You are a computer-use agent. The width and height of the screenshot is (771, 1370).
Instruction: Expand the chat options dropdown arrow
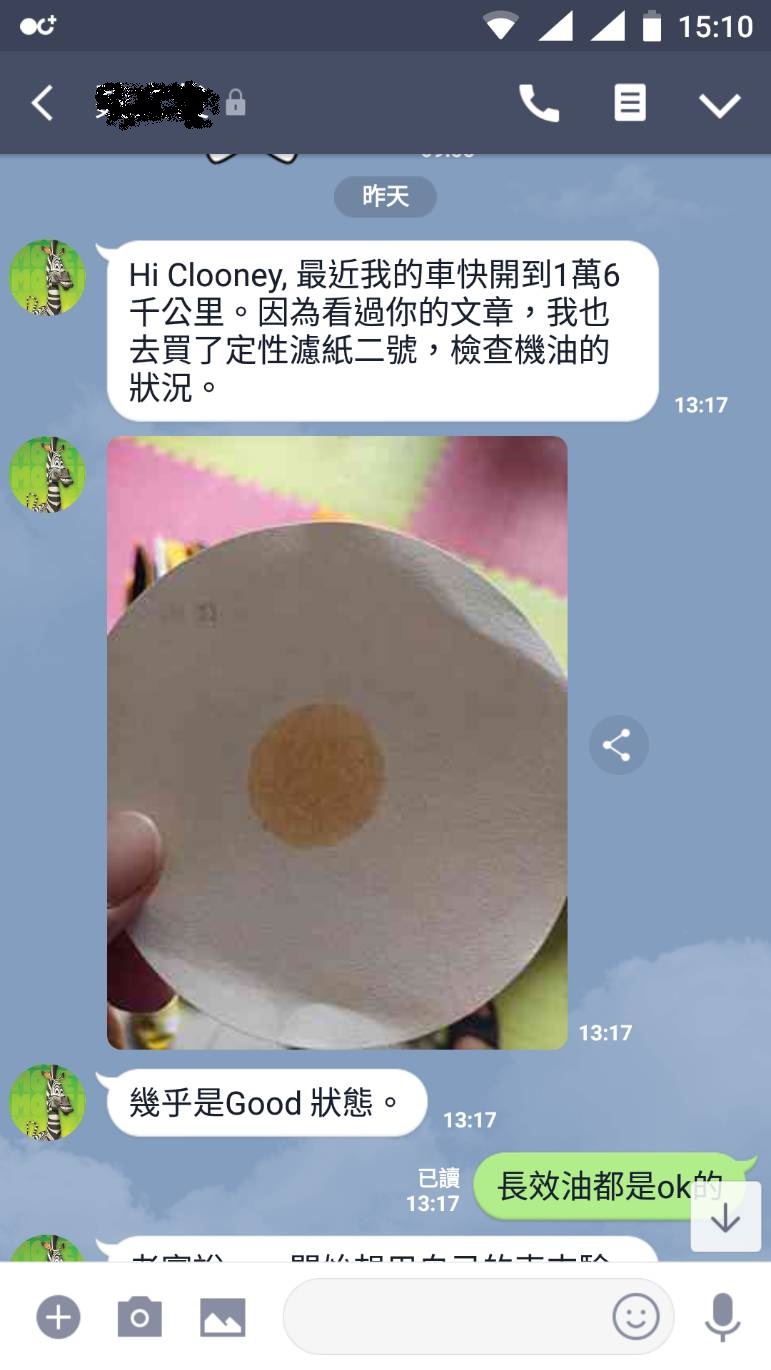(719, 104)
